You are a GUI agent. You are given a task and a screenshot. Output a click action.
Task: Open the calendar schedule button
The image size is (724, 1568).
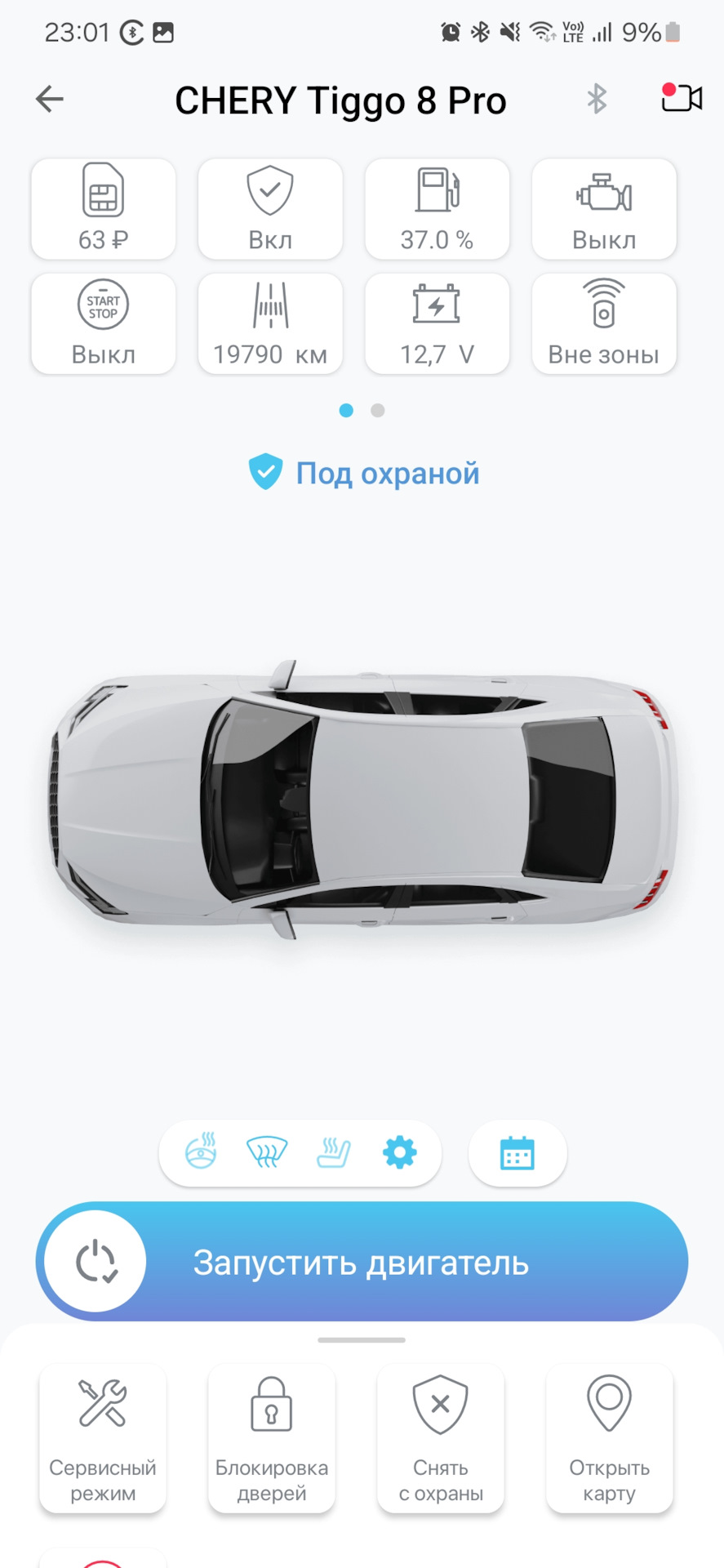pos(517,1152)
